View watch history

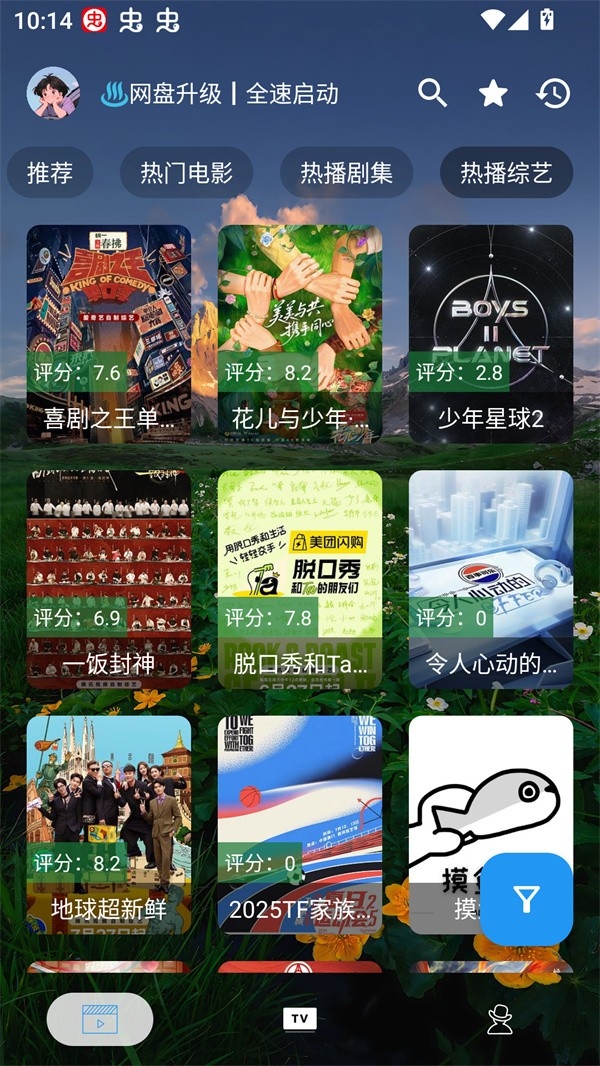tap(553, 94)
